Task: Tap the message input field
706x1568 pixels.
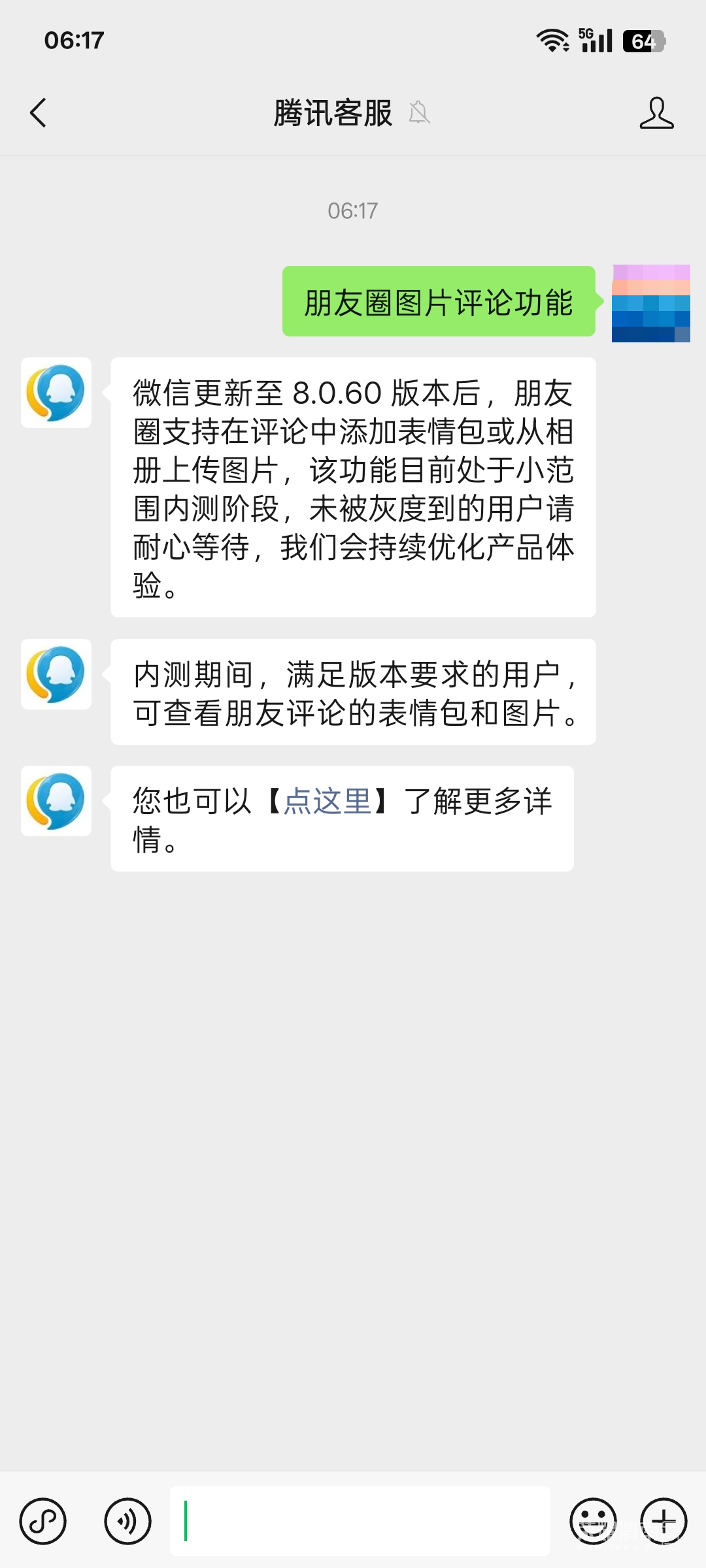Action: (x=360, y=1522)
